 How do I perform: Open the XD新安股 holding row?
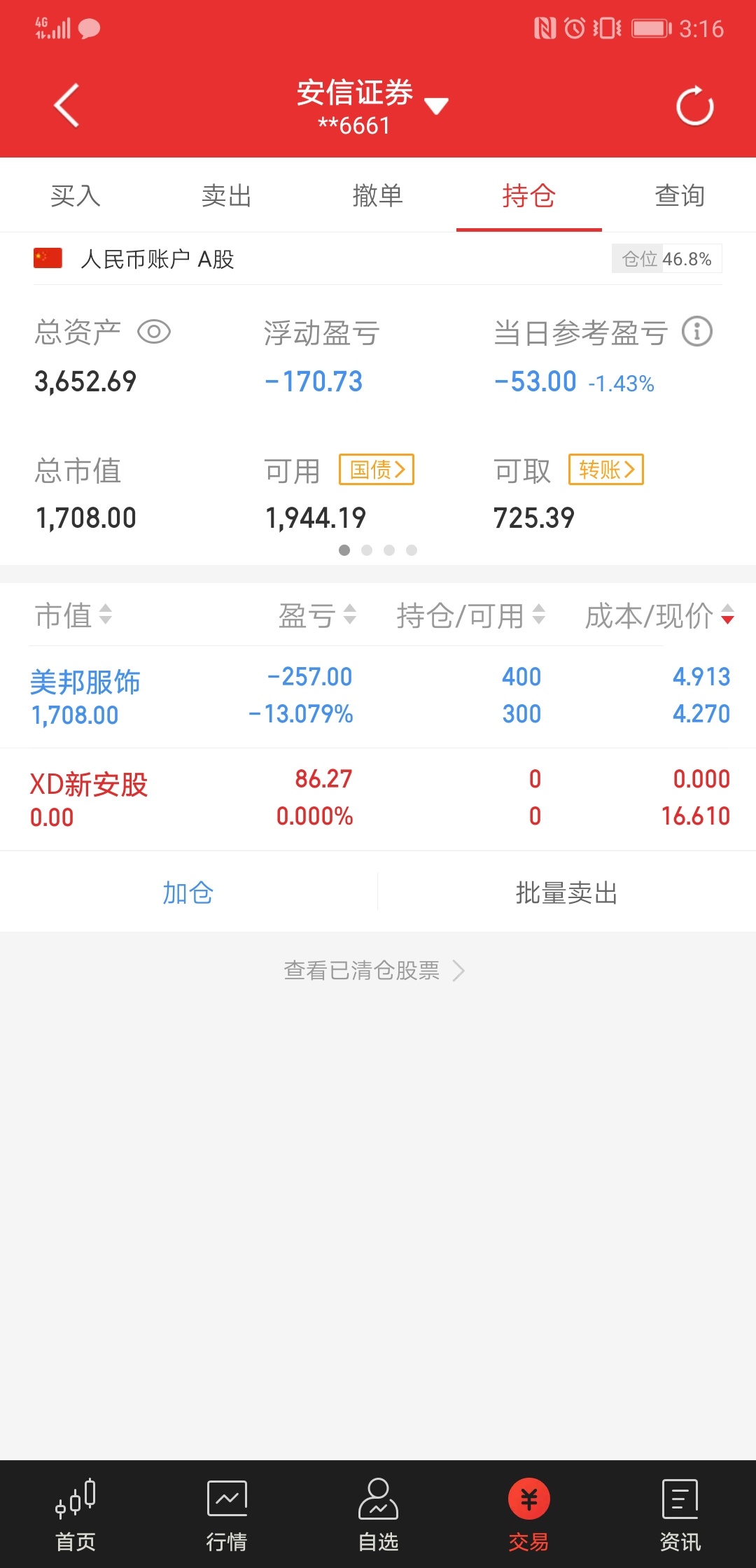click(378, 799)
